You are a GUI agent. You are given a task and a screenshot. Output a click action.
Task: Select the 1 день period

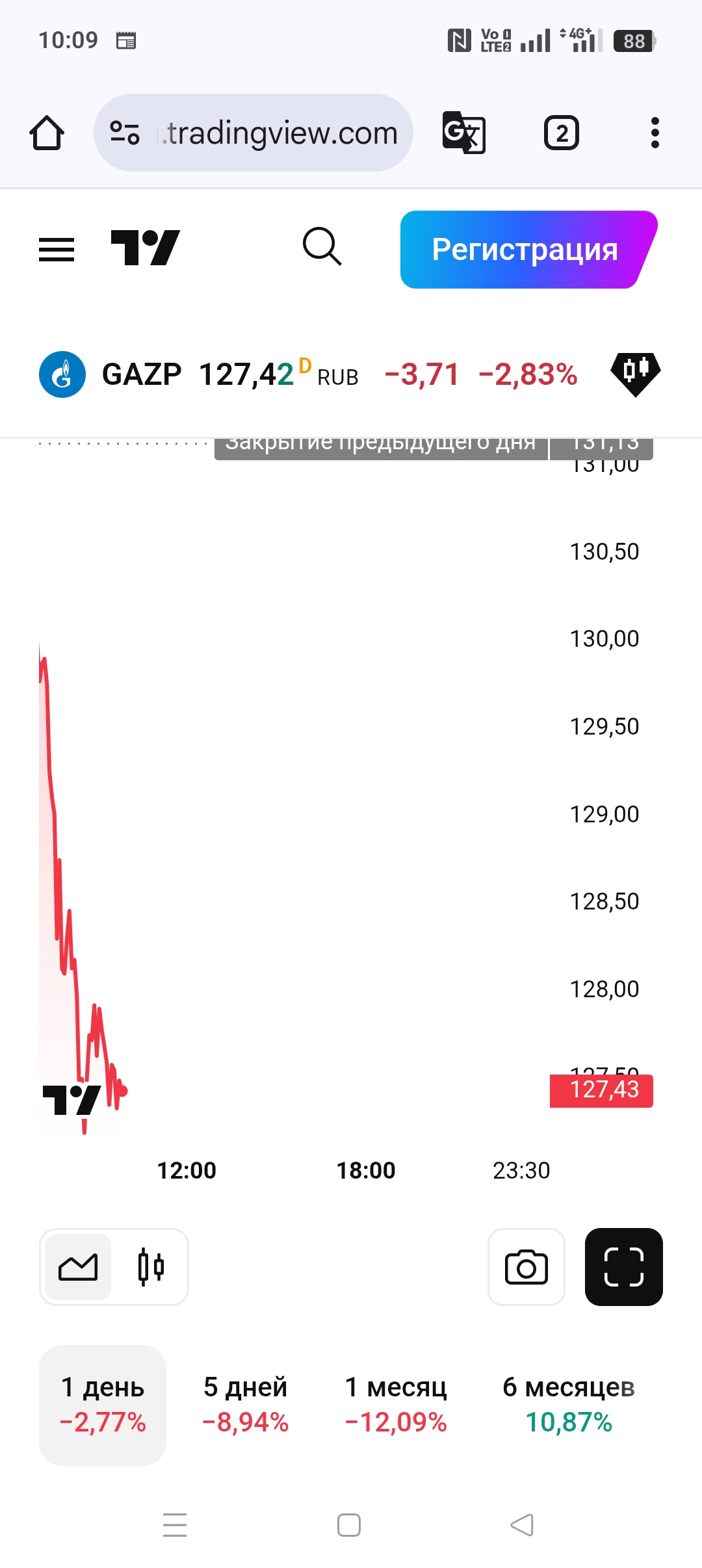coord(103,1404)
